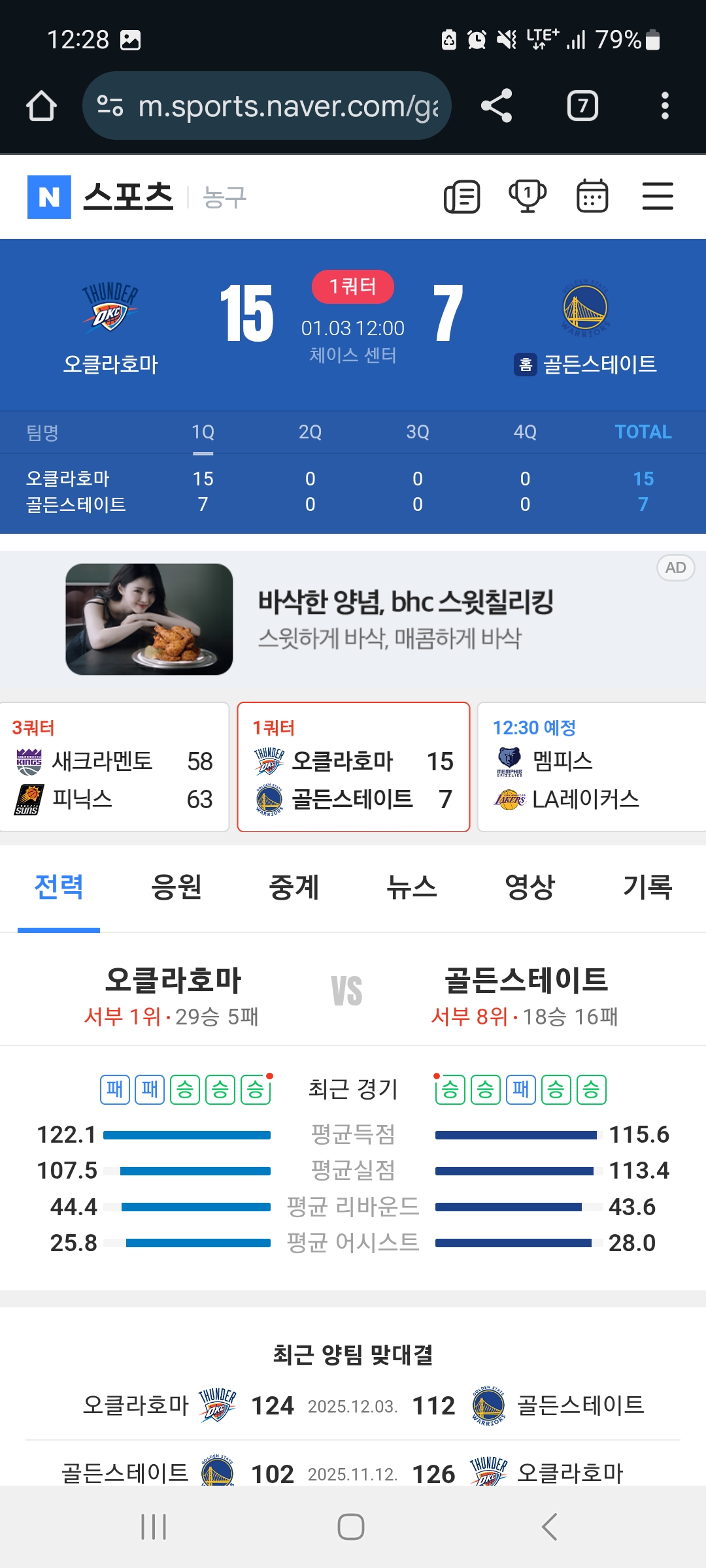Screen dimensions: 706x1568
Task: Open the hamburger menu
Action: 658,197
